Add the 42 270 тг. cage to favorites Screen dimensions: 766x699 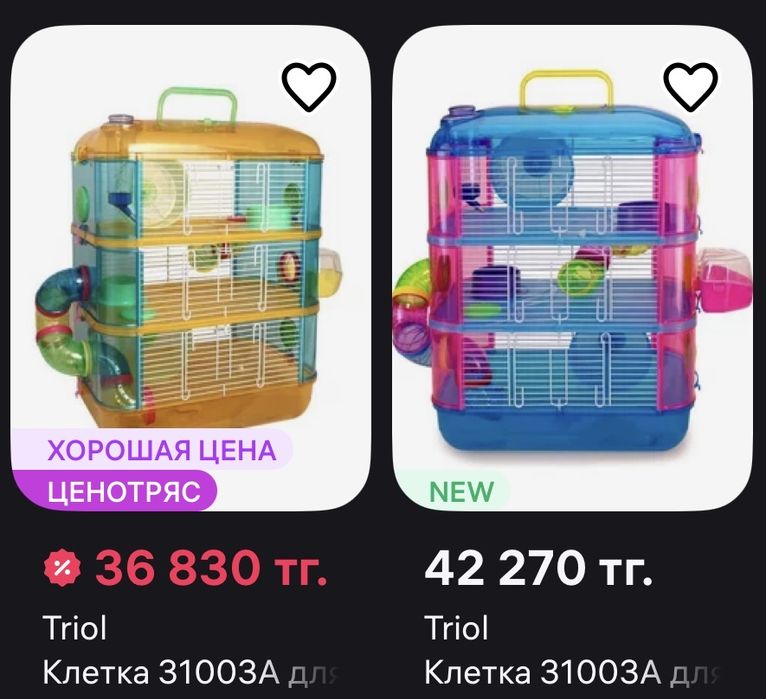(691, 87)
